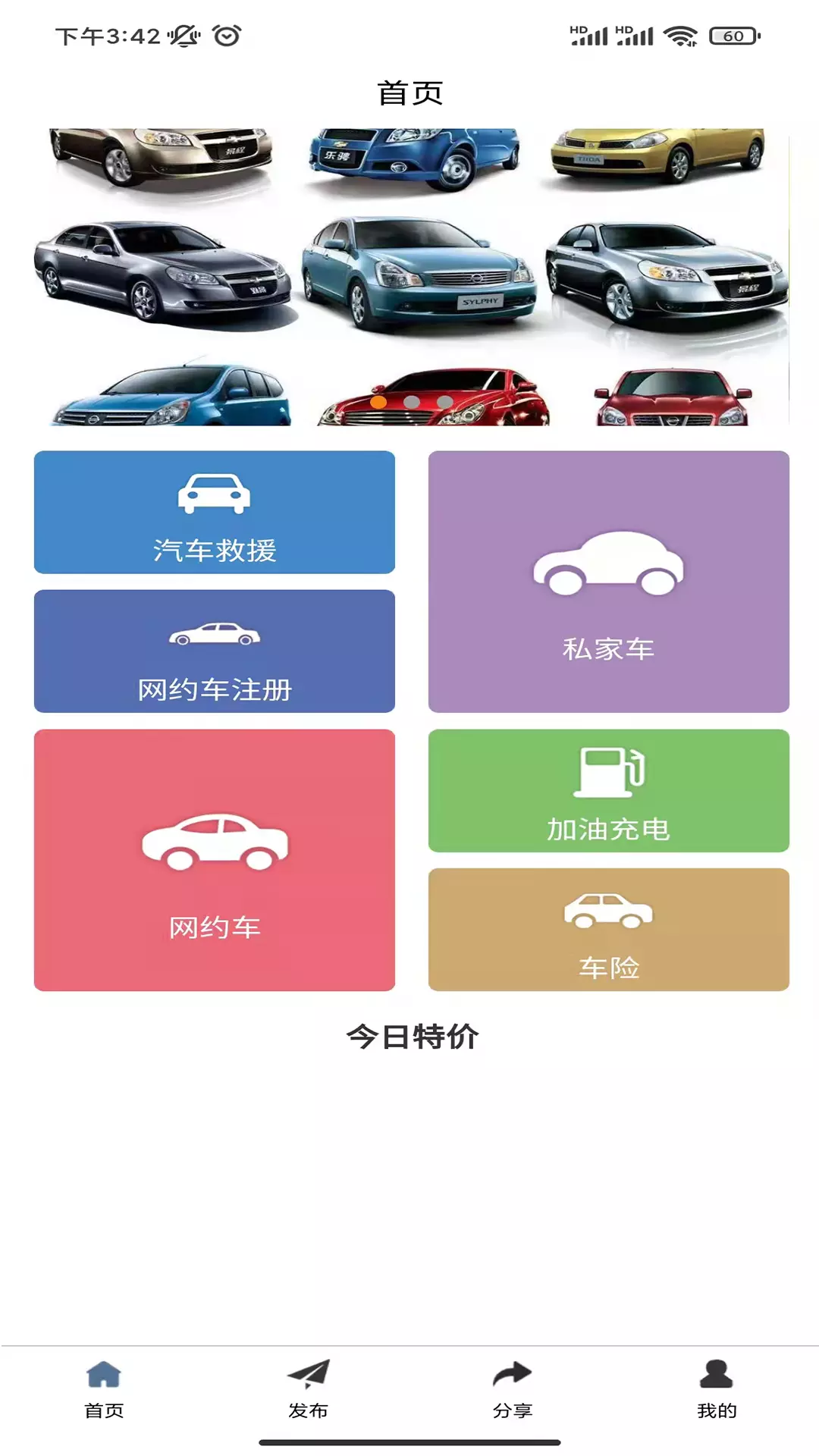Viewport: 819px width, 1456px height.
Task: Open the 汽车救援 tile
Action: [x=215, y=512]
